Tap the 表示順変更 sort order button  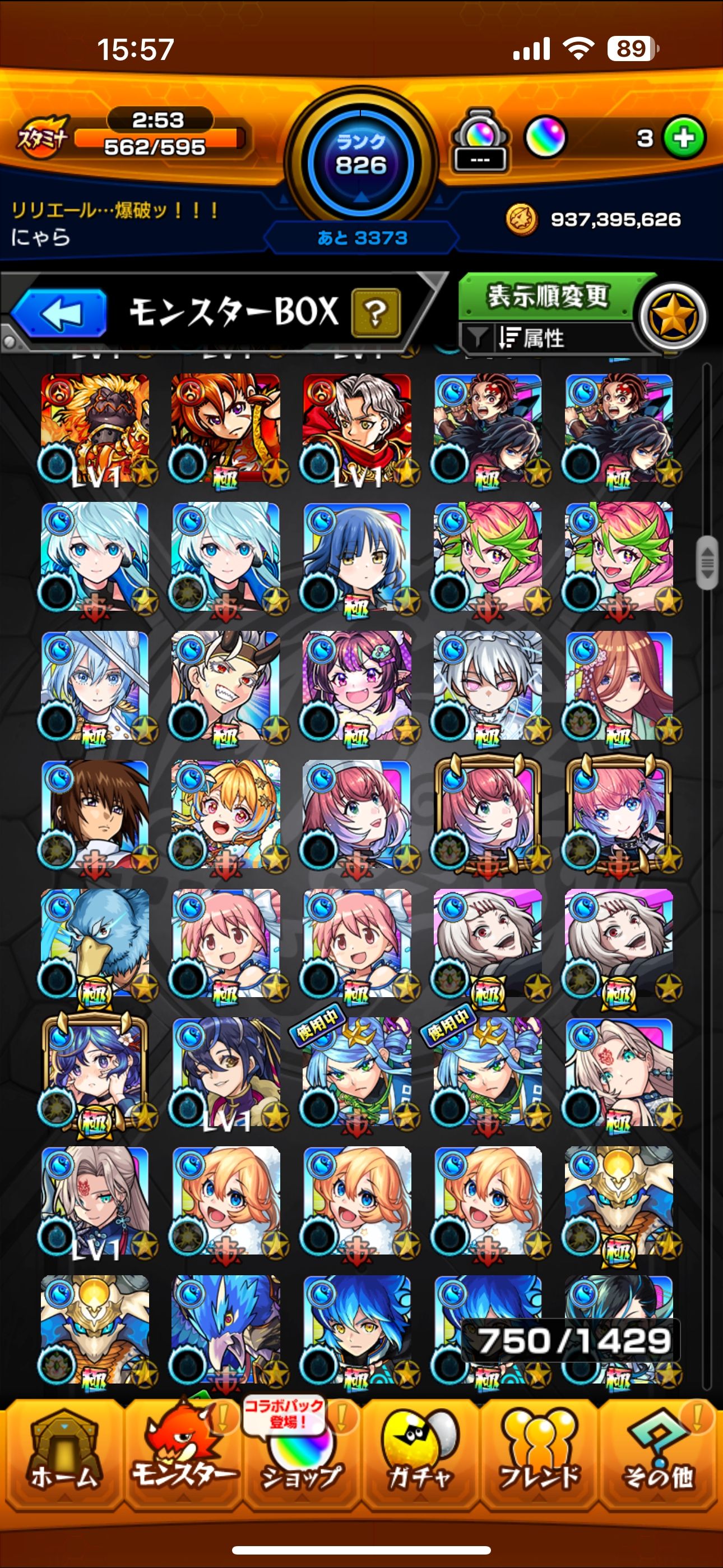(546, 296)
